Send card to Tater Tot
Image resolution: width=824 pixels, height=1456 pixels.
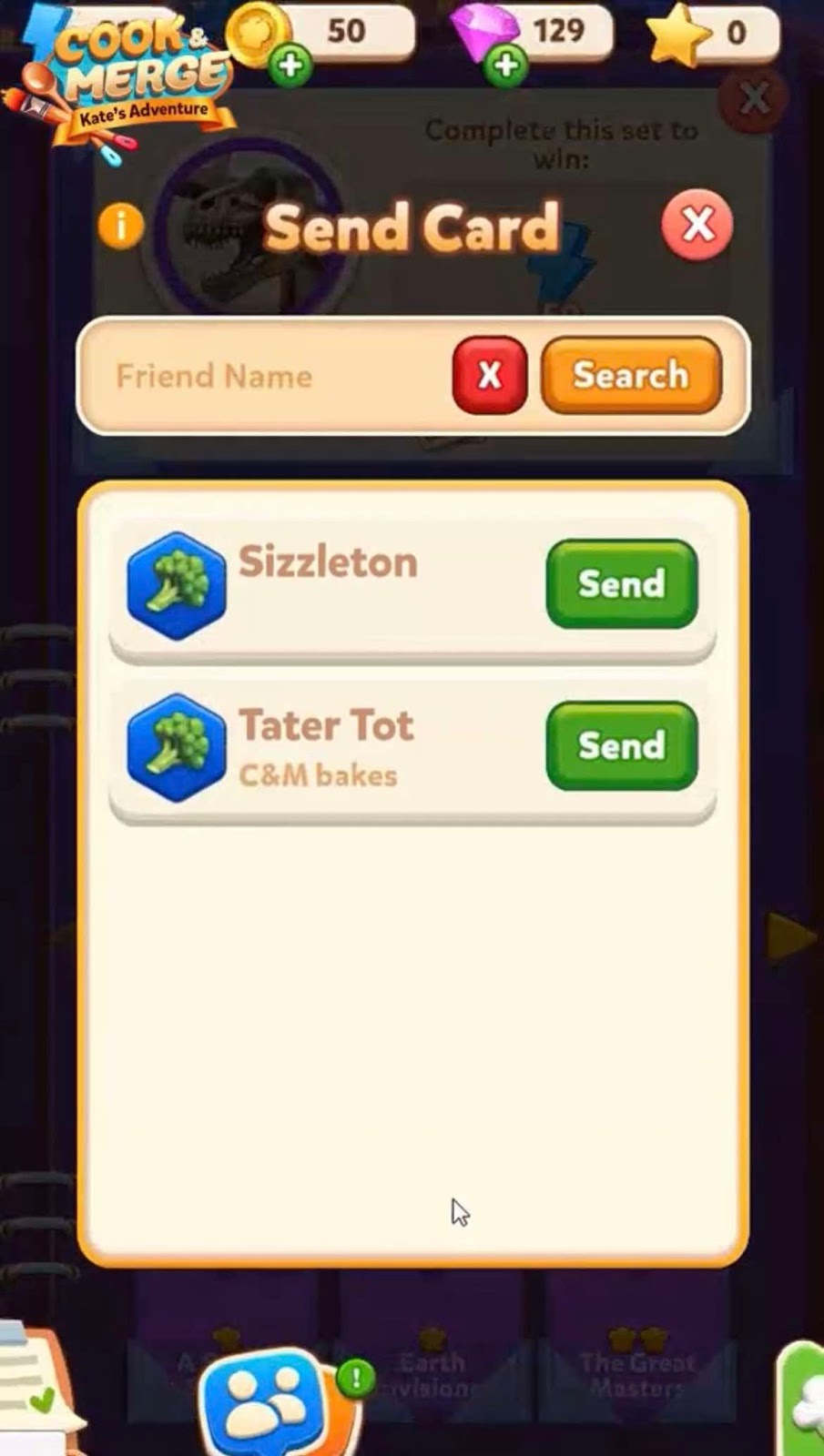[x=621, y=745]
